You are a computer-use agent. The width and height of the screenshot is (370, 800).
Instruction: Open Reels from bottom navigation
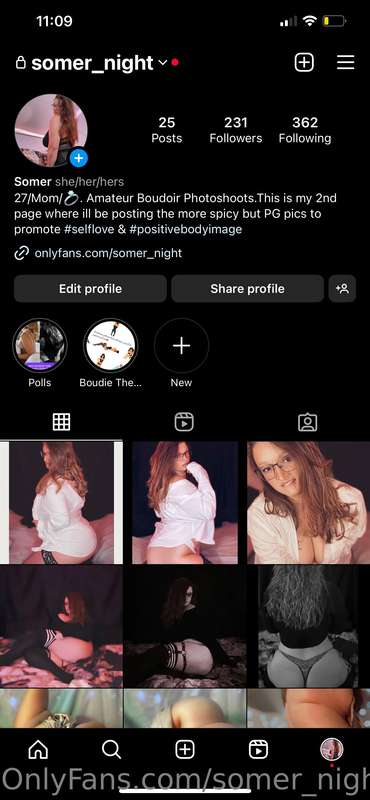(x=258, y=749)
